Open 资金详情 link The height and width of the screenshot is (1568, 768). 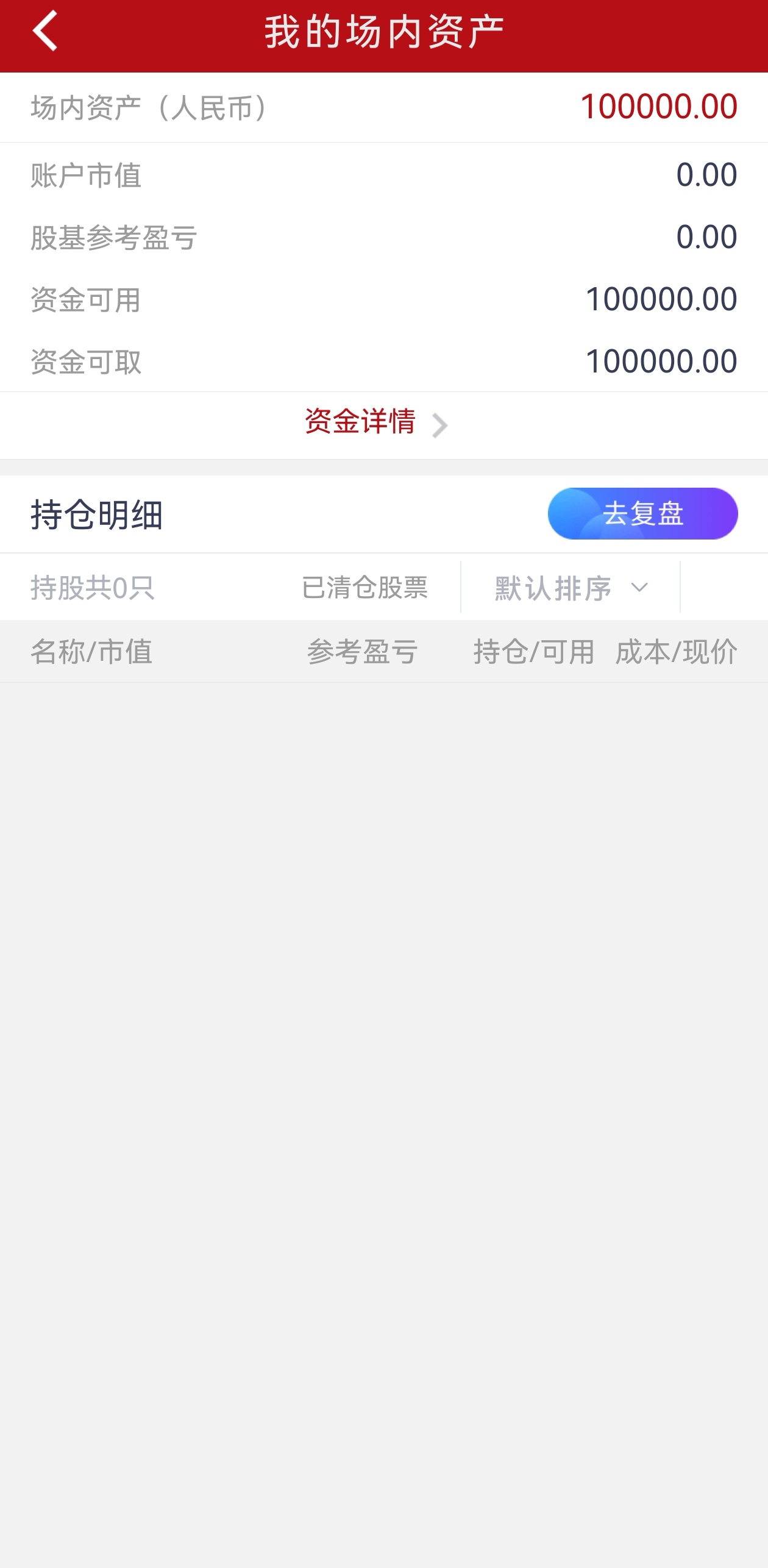pyautogui.click(x=376, y=423)
